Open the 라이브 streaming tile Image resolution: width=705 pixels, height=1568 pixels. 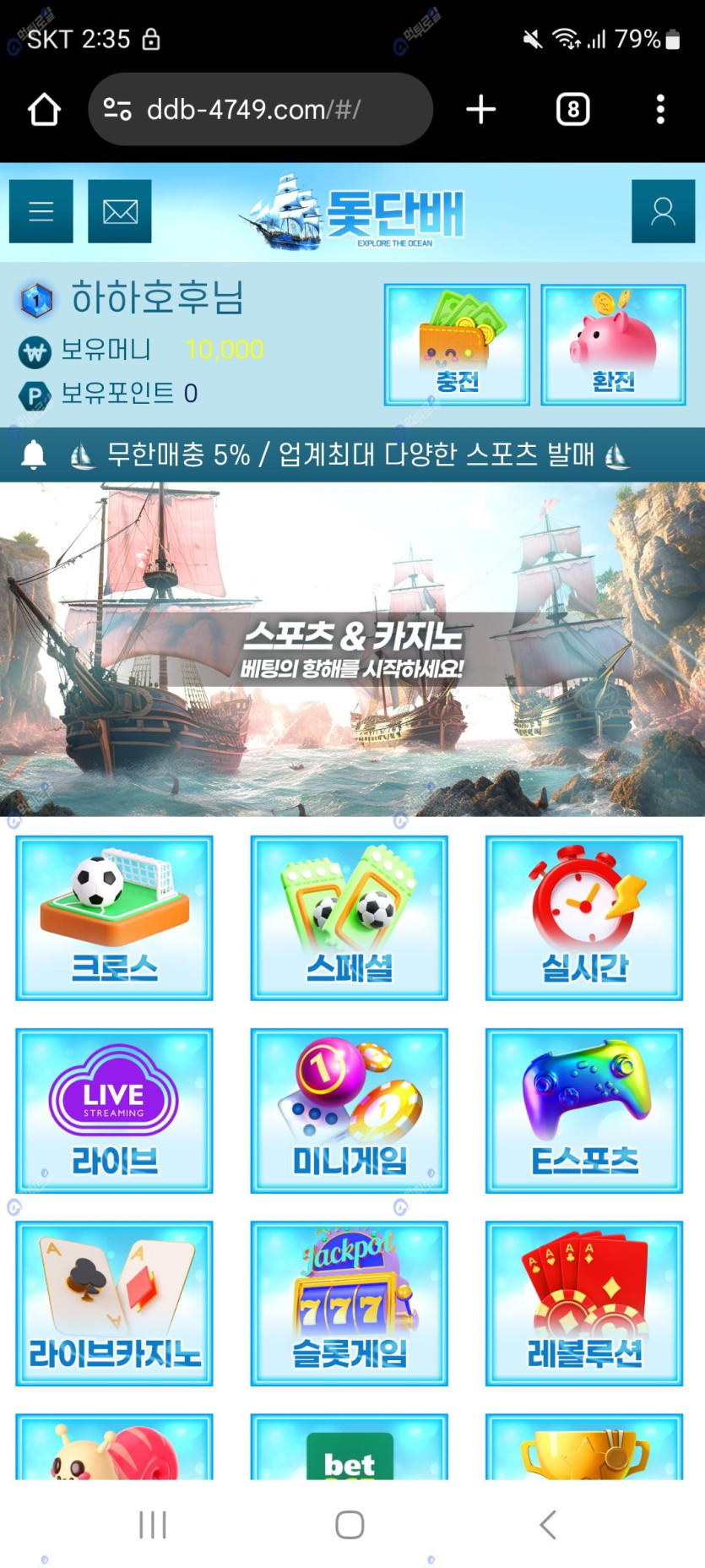tap(114, 1110)
